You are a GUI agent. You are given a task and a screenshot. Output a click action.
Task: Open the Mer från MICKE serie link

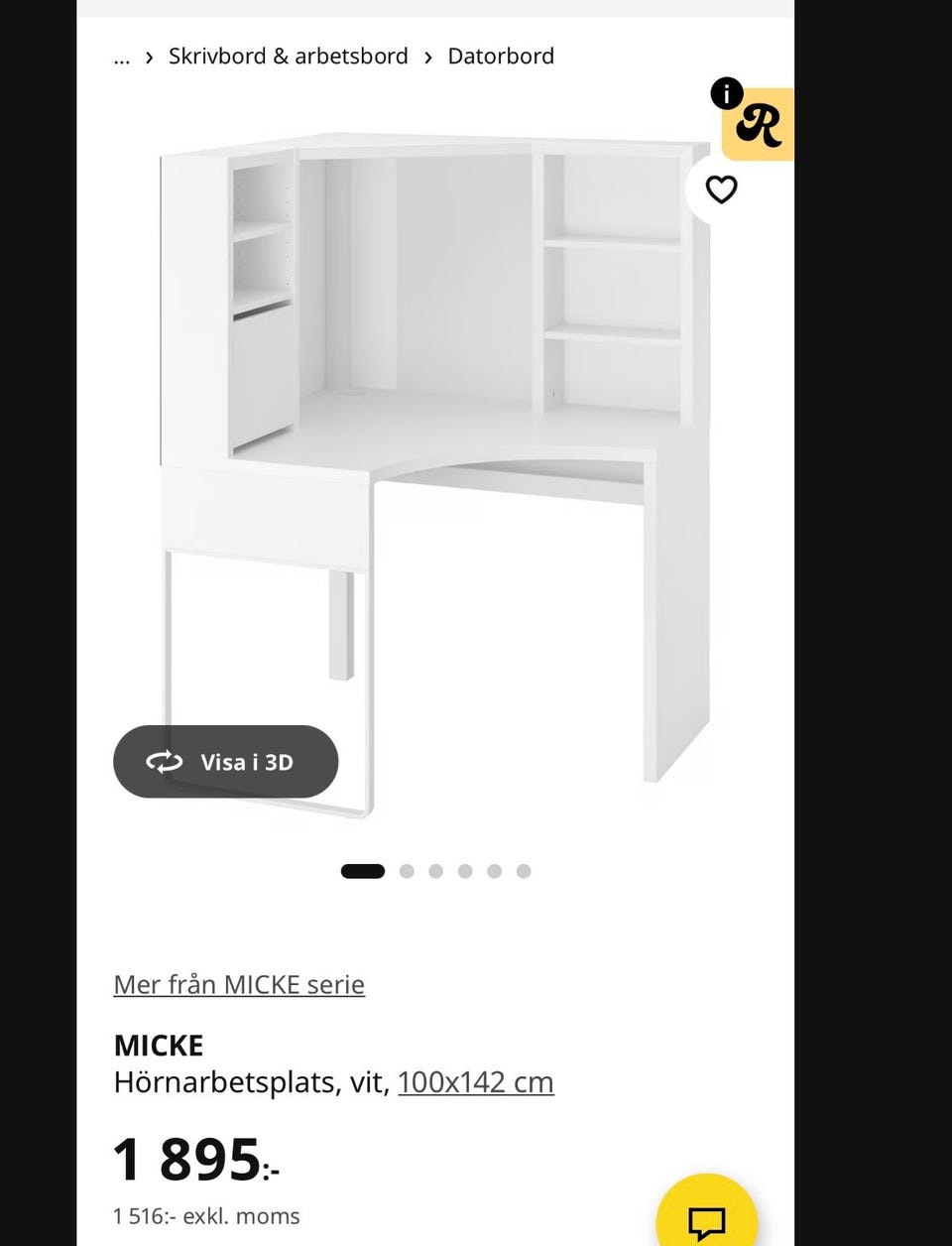click(239, 984)
